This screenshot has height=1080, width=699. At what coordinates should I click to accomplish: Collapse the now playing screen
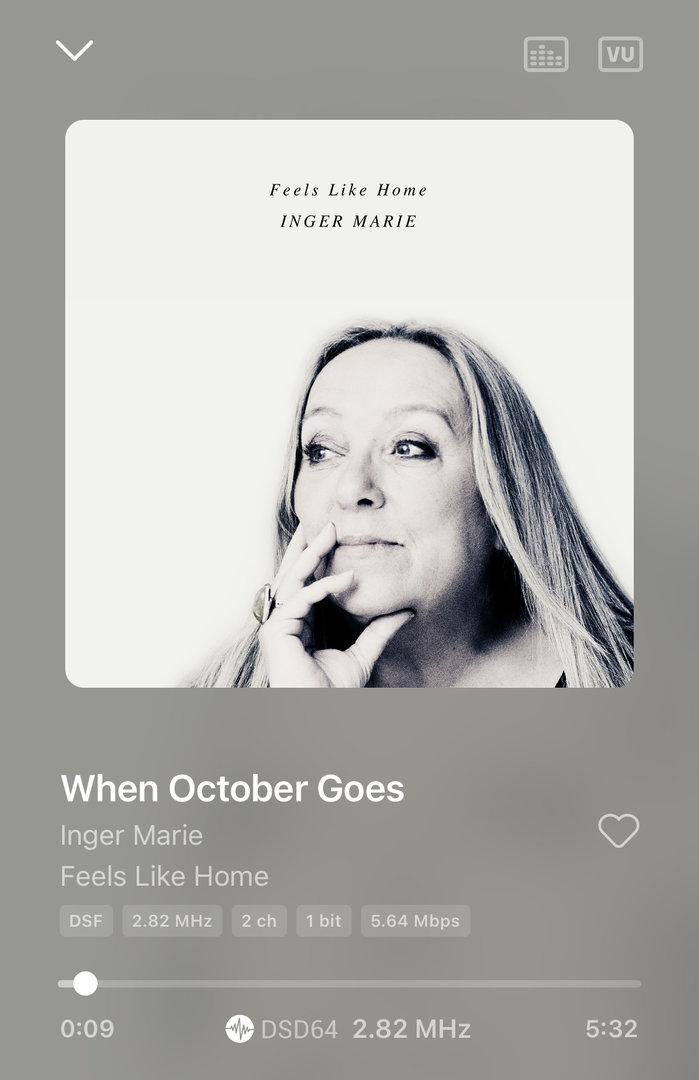74,50
